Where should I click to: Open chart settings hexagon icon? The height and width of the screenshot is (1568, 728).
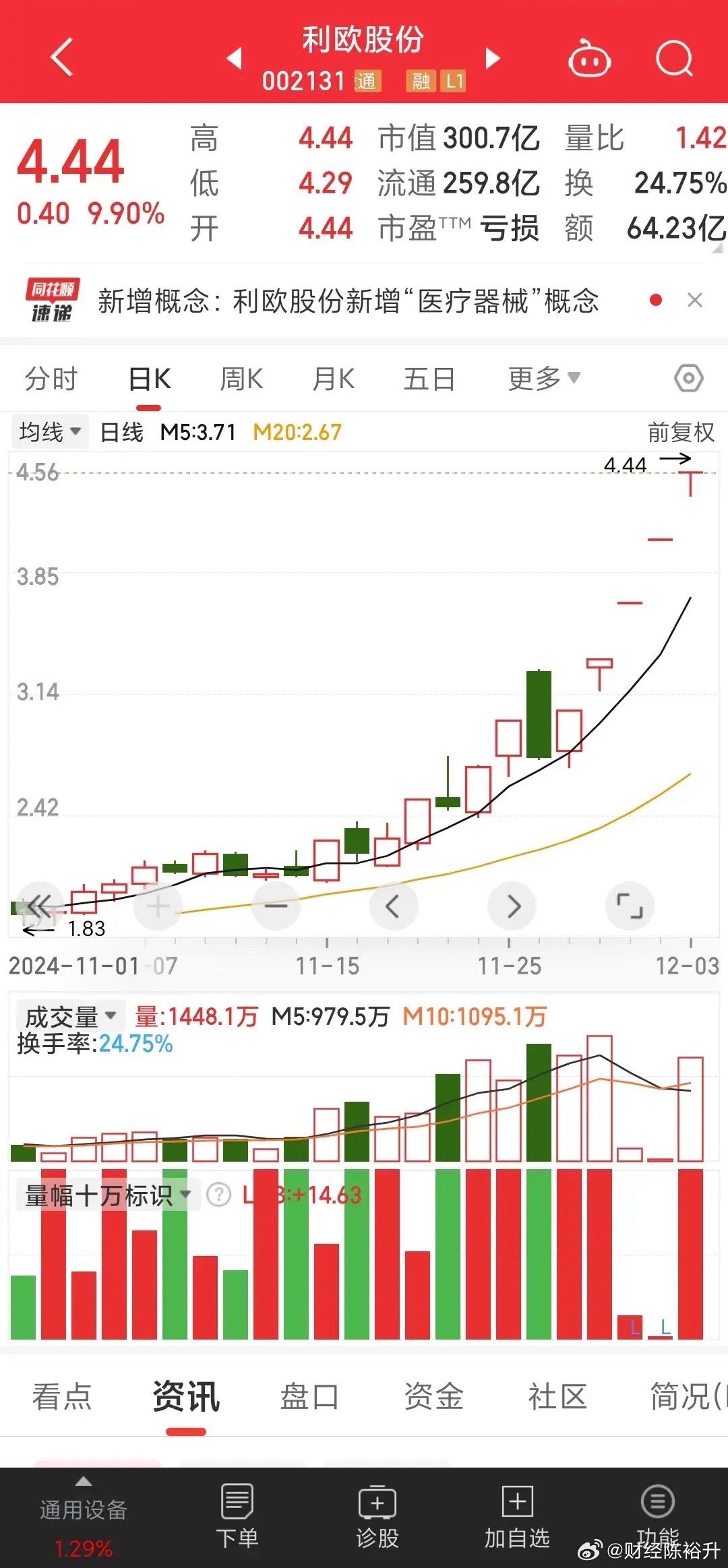tap(688, 379)
